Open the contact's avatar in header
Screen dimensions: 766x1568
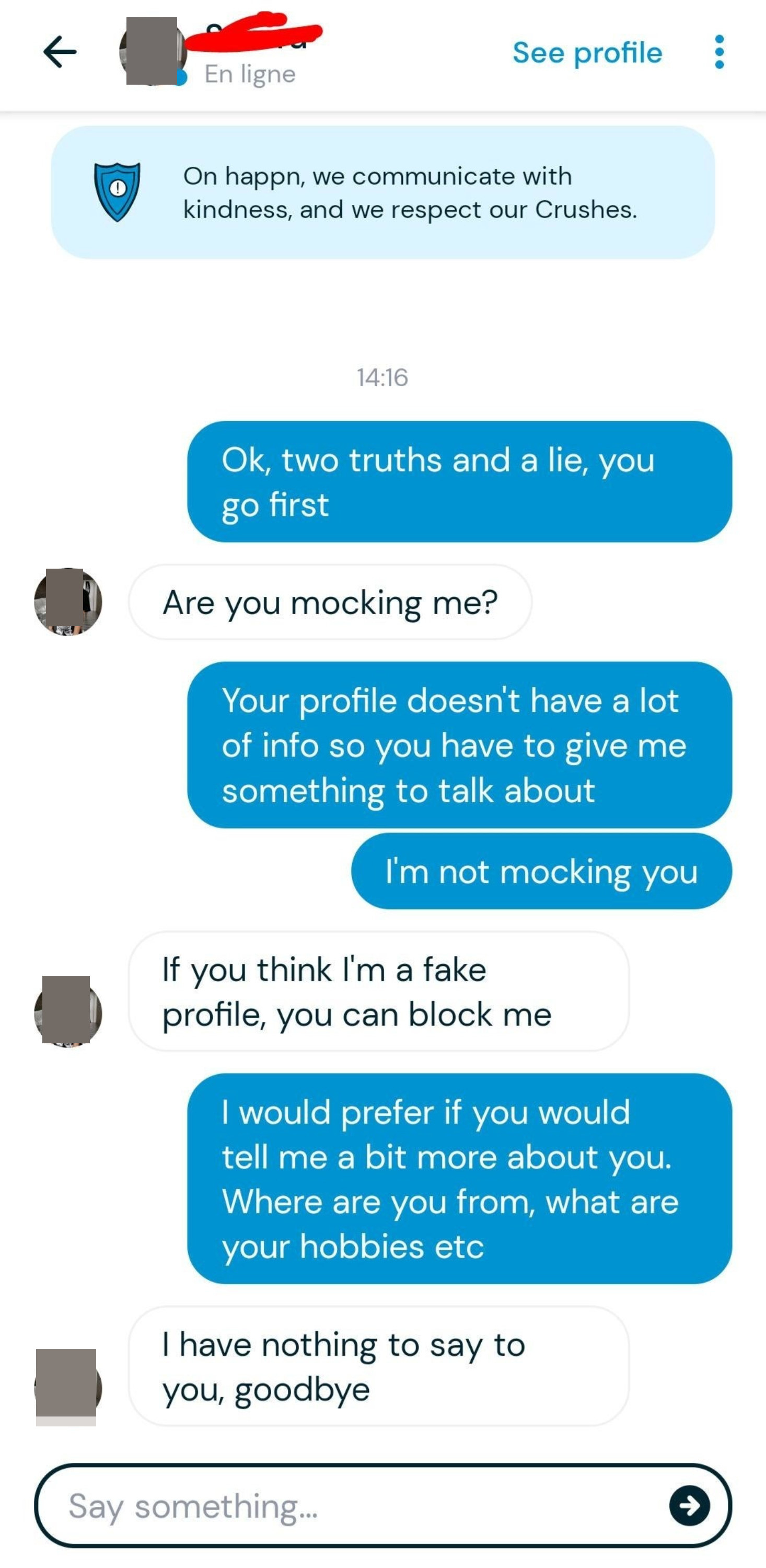click(152, 52)
